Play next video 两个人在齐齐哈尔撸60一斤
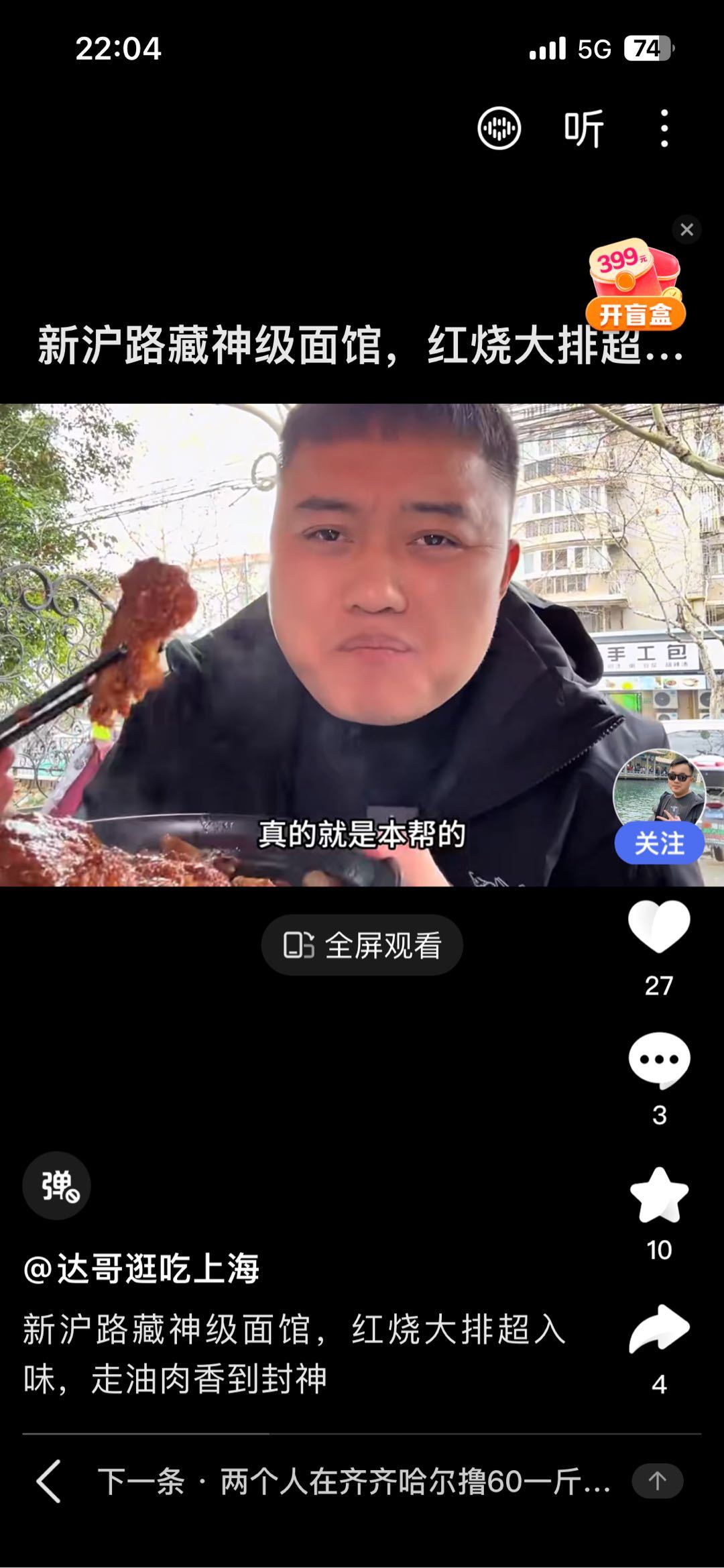Viewport: 724px width, 1568px height. 354,1481
